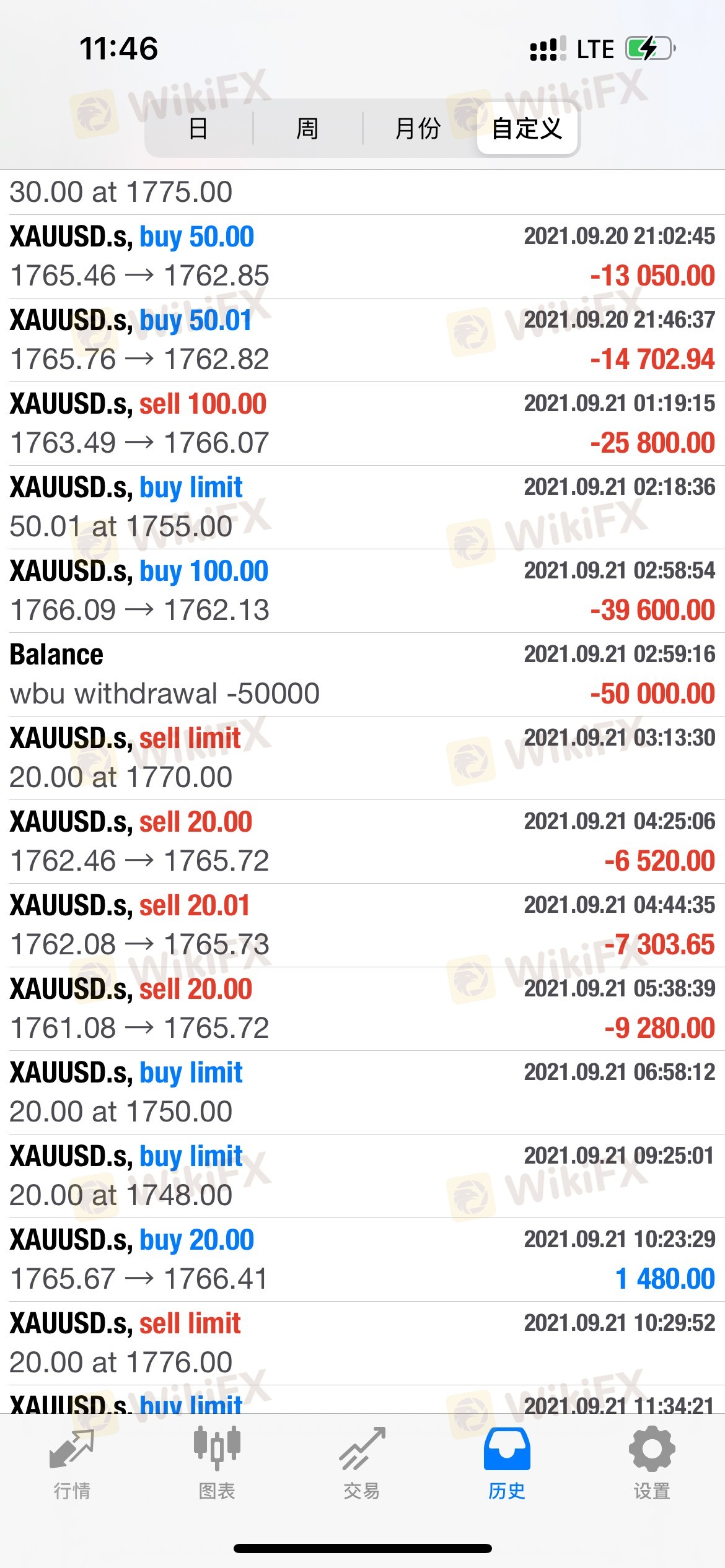Switch to the 月份 (month) tab
Viewport: 725px width, 1568px height.
click(x=418, y=128)
